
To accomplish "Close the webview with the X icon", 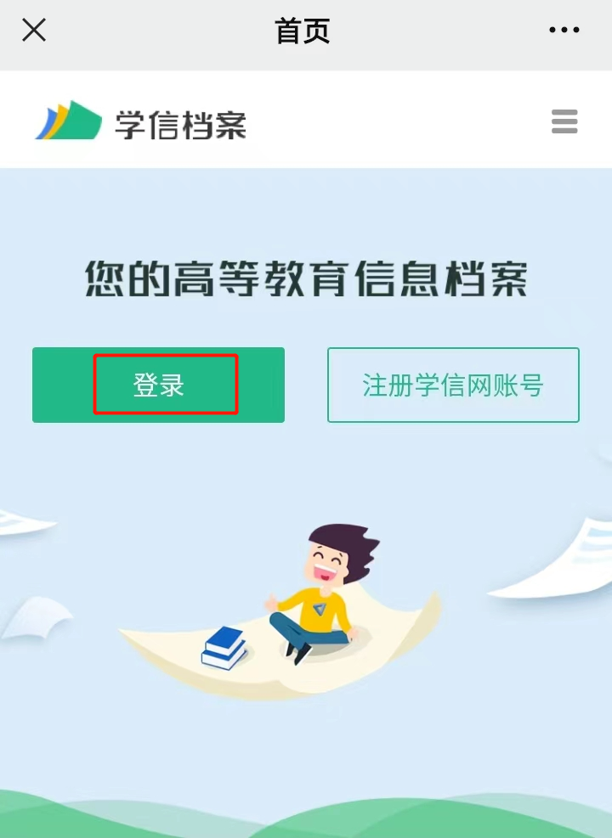I will [x=34, y=30].
